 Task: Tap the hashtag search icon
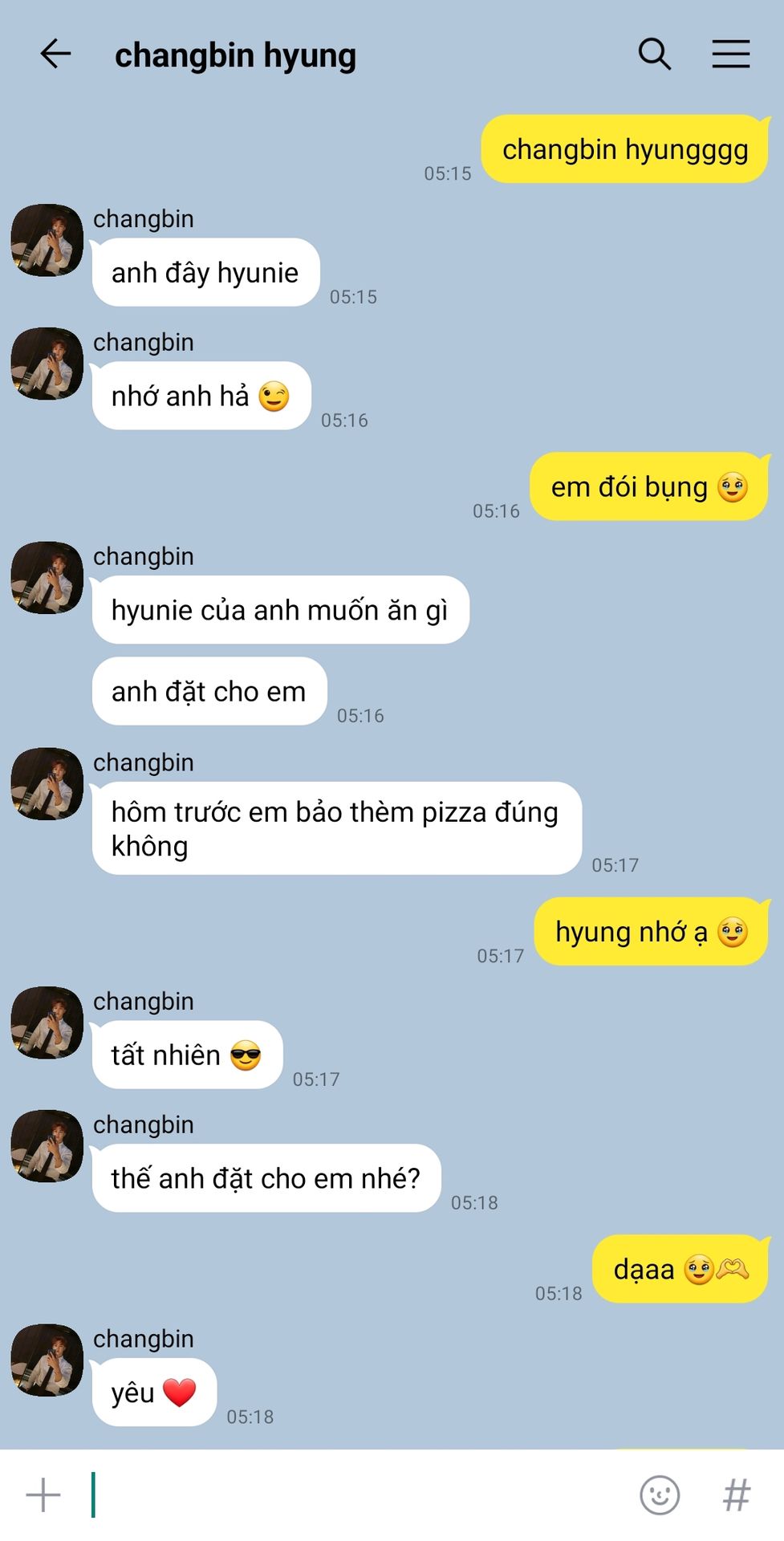pos(736,1495)
